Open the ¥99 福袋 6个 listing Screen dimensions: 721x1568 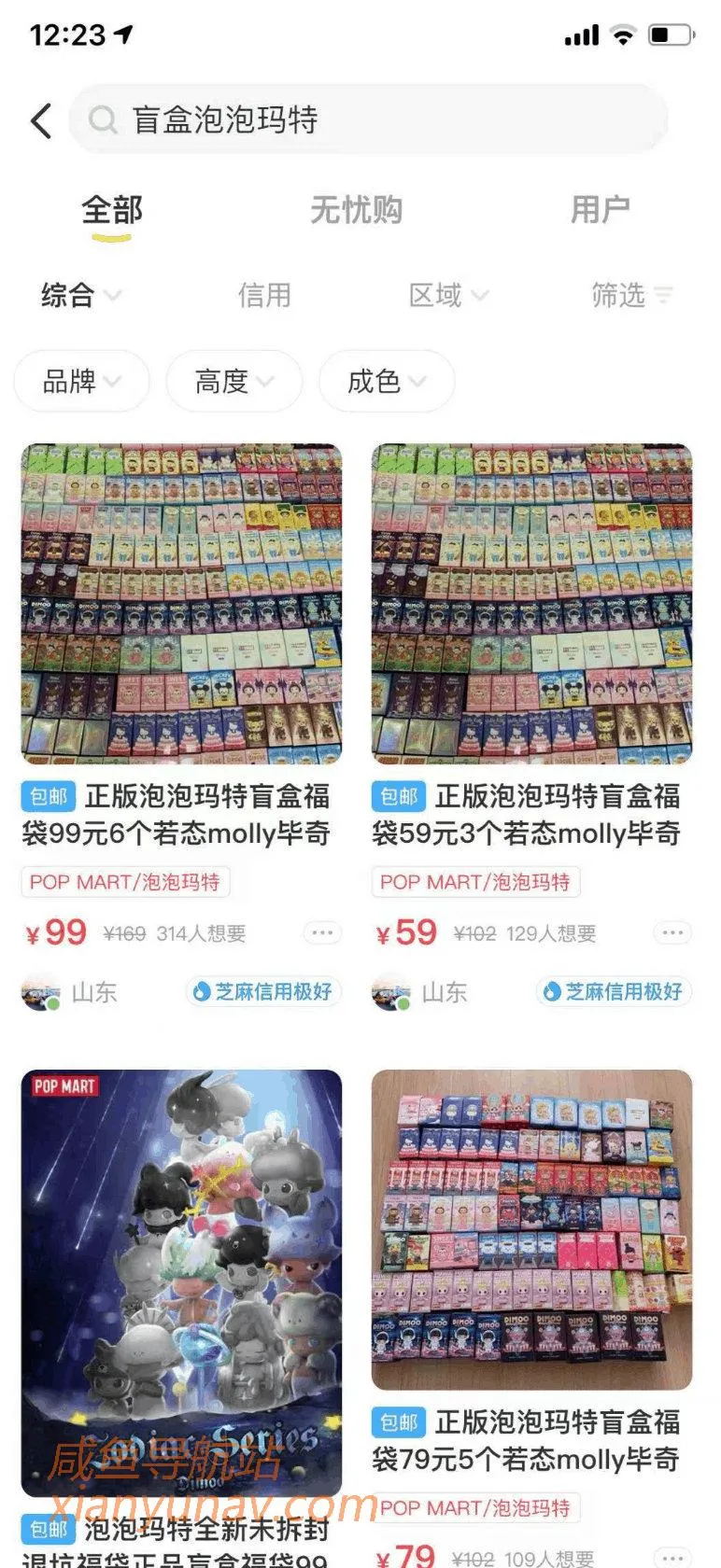click(x=181, y=605)
